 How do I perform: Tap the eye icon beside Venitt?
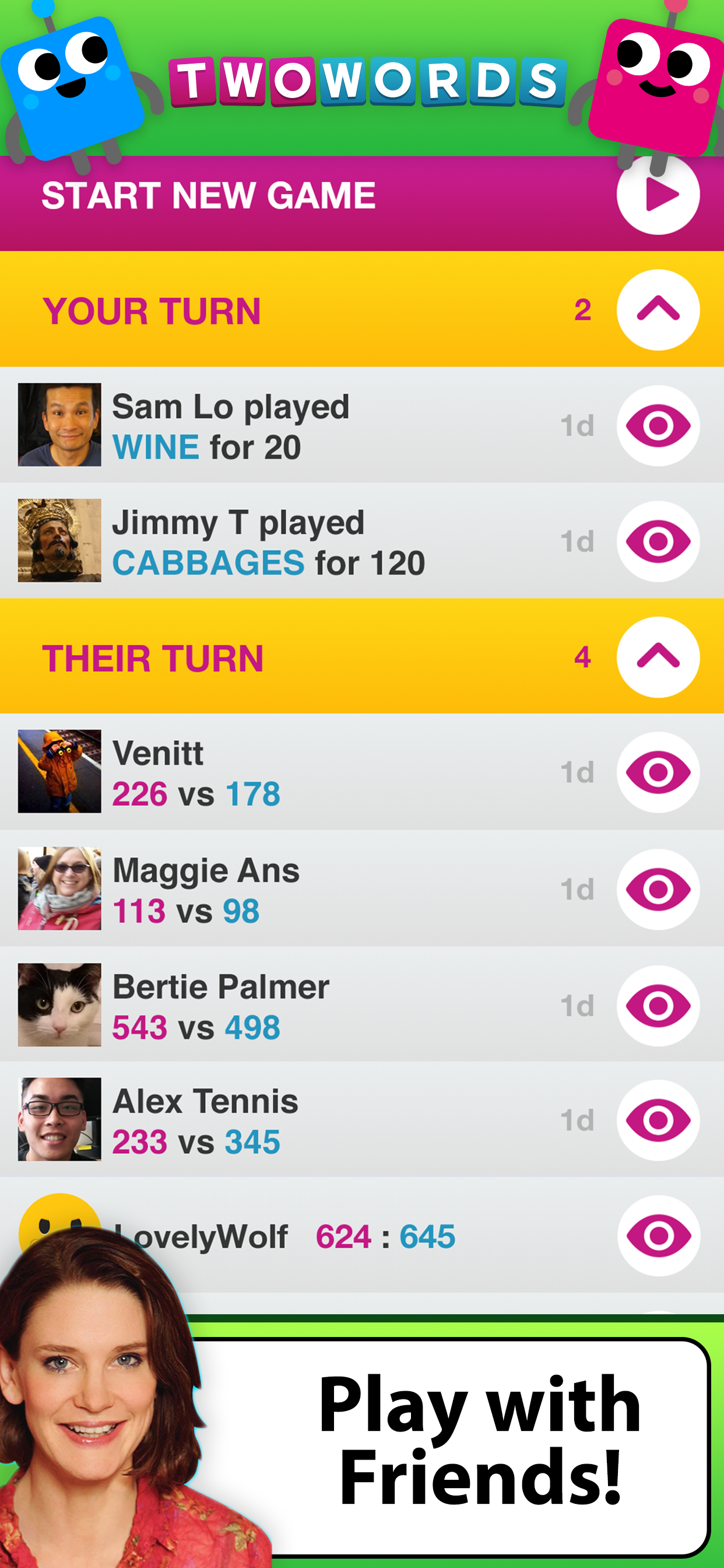(x=657, y=772)
